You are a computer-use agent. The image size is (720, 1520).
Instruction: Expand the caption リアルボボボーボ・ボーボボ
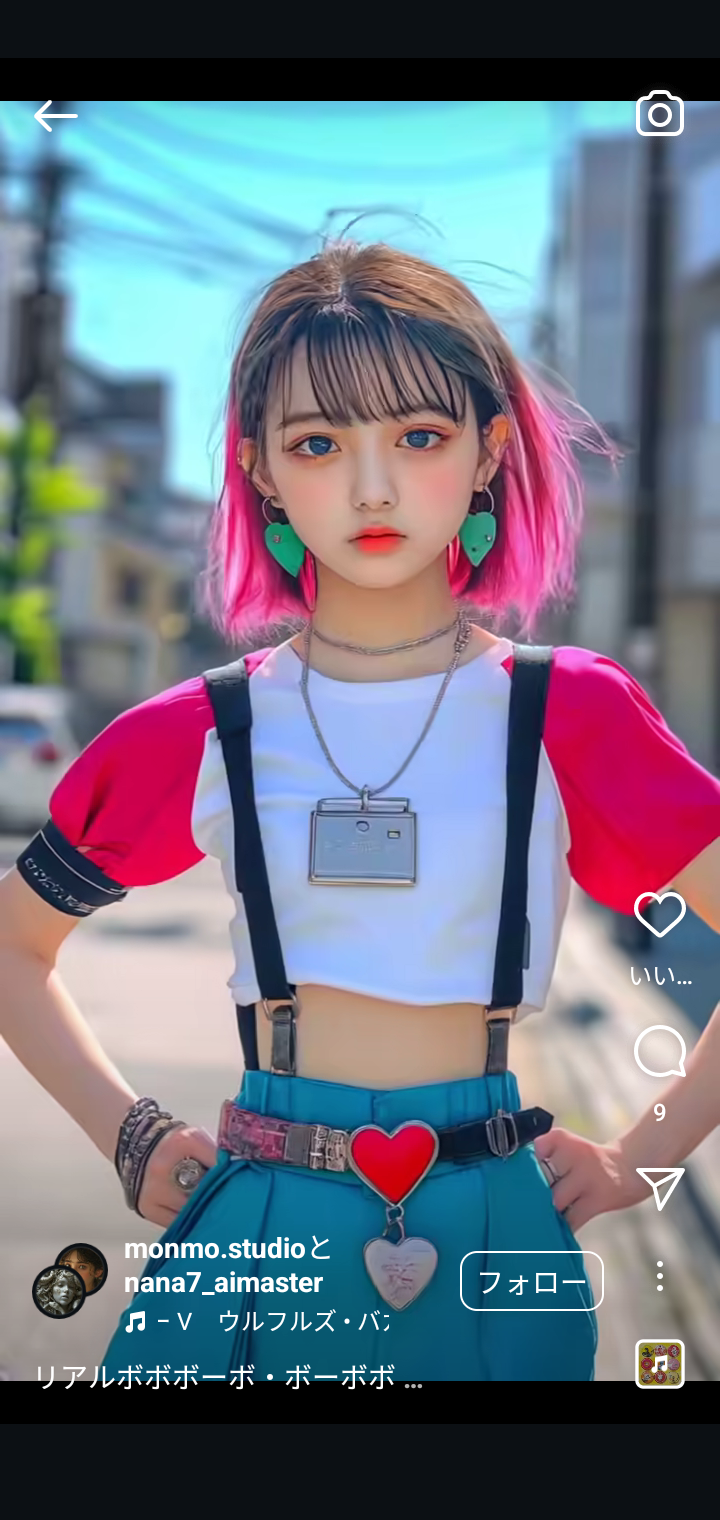tap(230, 1377)
